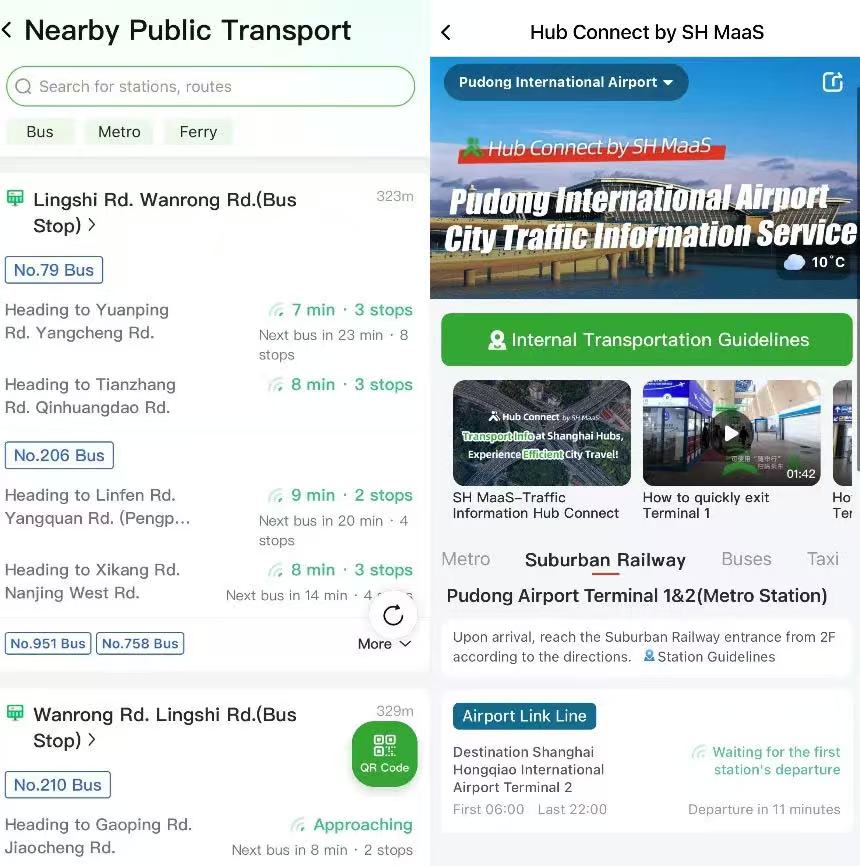The image size is (860, 866).
Task: Open the No.206 Bus route
Action: tap(59, 455)
